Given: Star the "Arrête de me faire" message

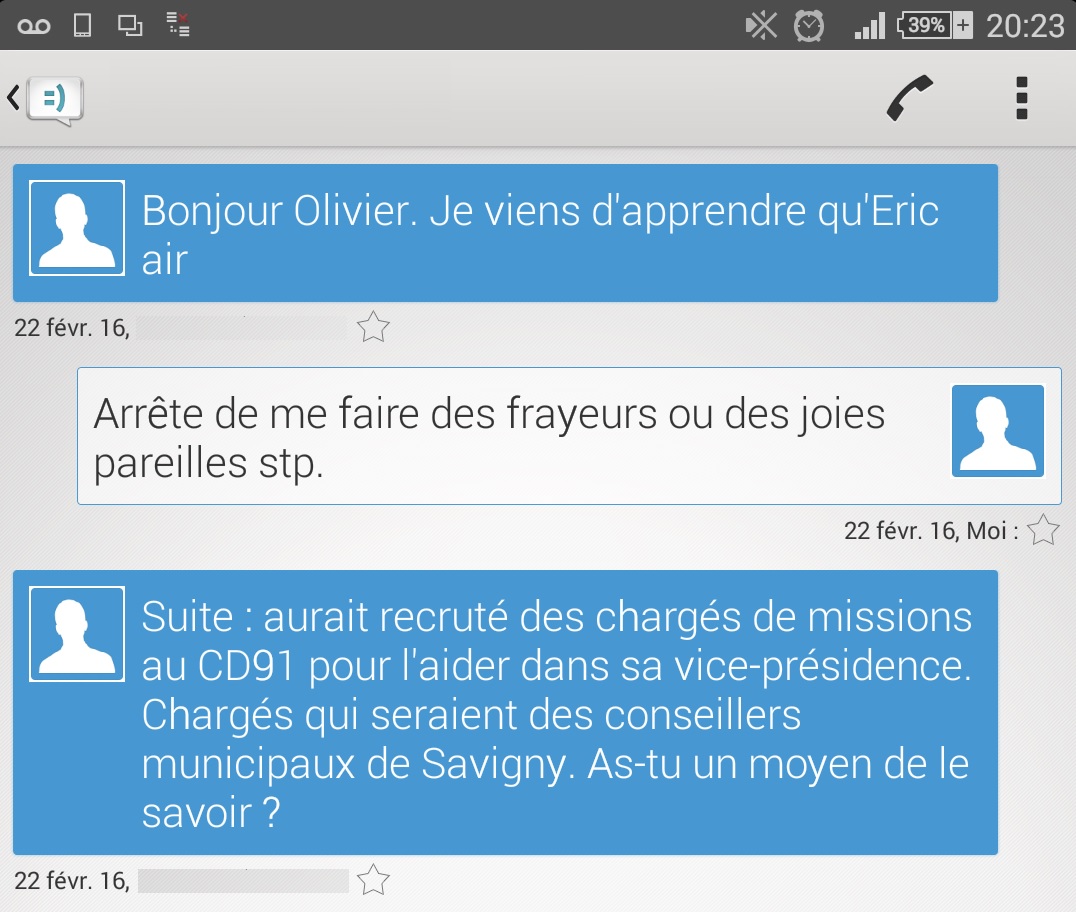Looking at the screenshot, I should 1043,530.
